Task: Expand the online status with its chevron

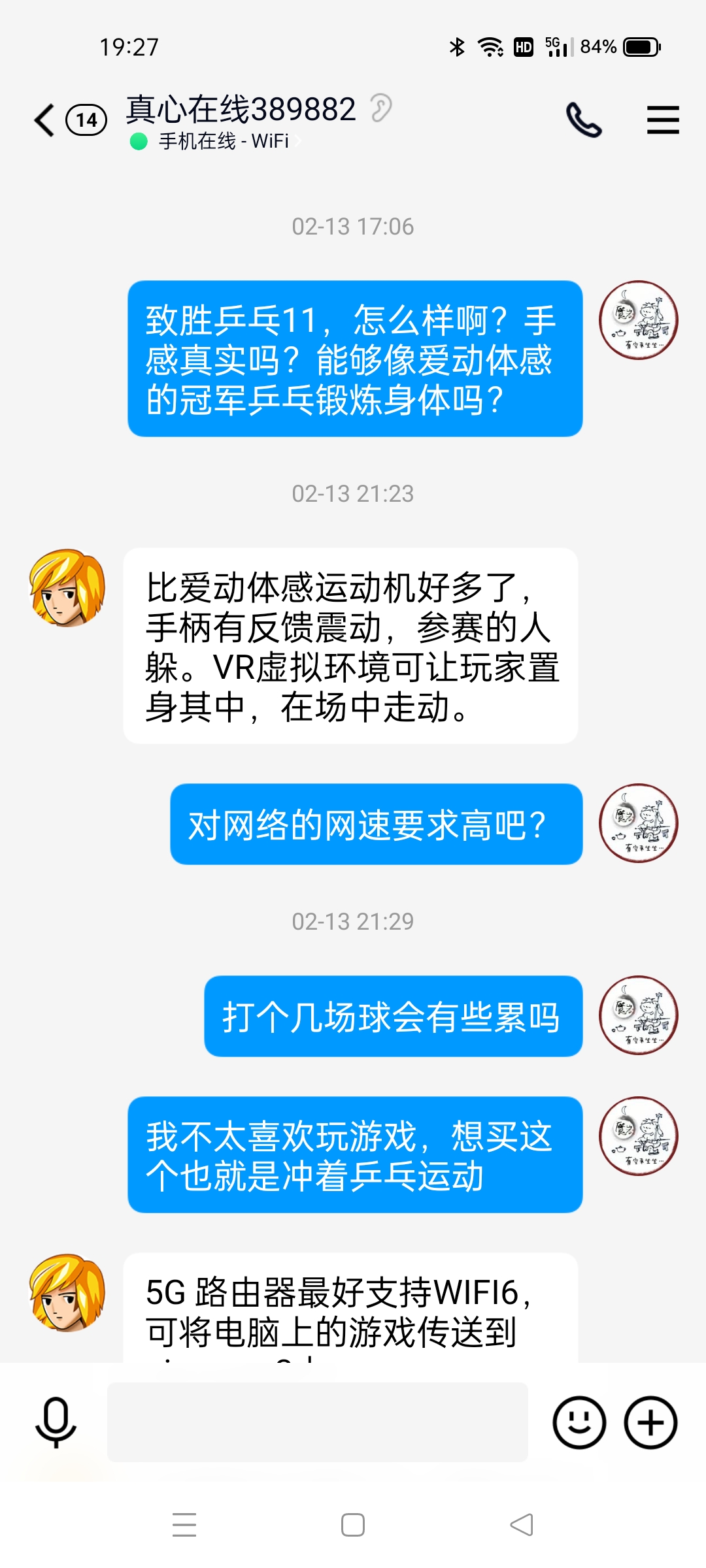Action: click(297, 139)
